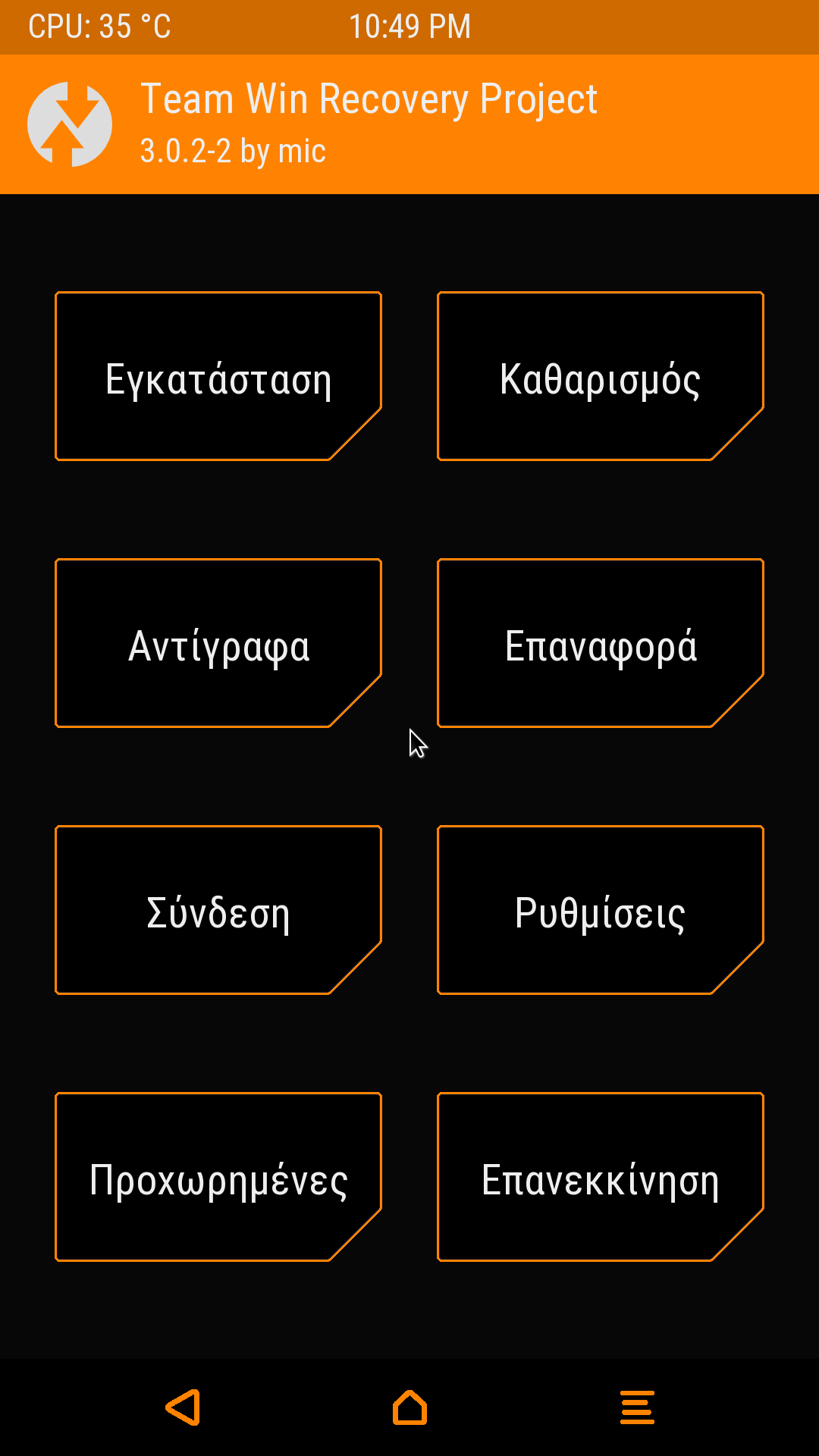Screen dimensions: 819x1456
Task: Tap the Επανεκκίνηση (Reboot) button
Action: click(x=601, y=1177)
